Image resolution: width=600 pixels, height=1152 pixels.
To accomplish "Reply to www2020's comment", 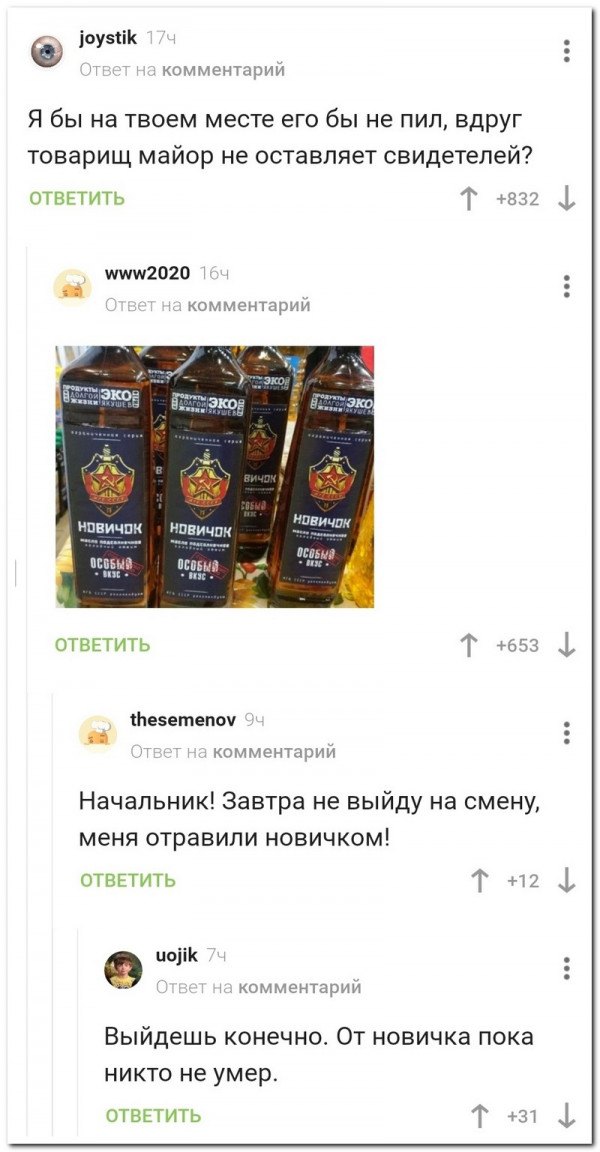I will pos(102,645).
